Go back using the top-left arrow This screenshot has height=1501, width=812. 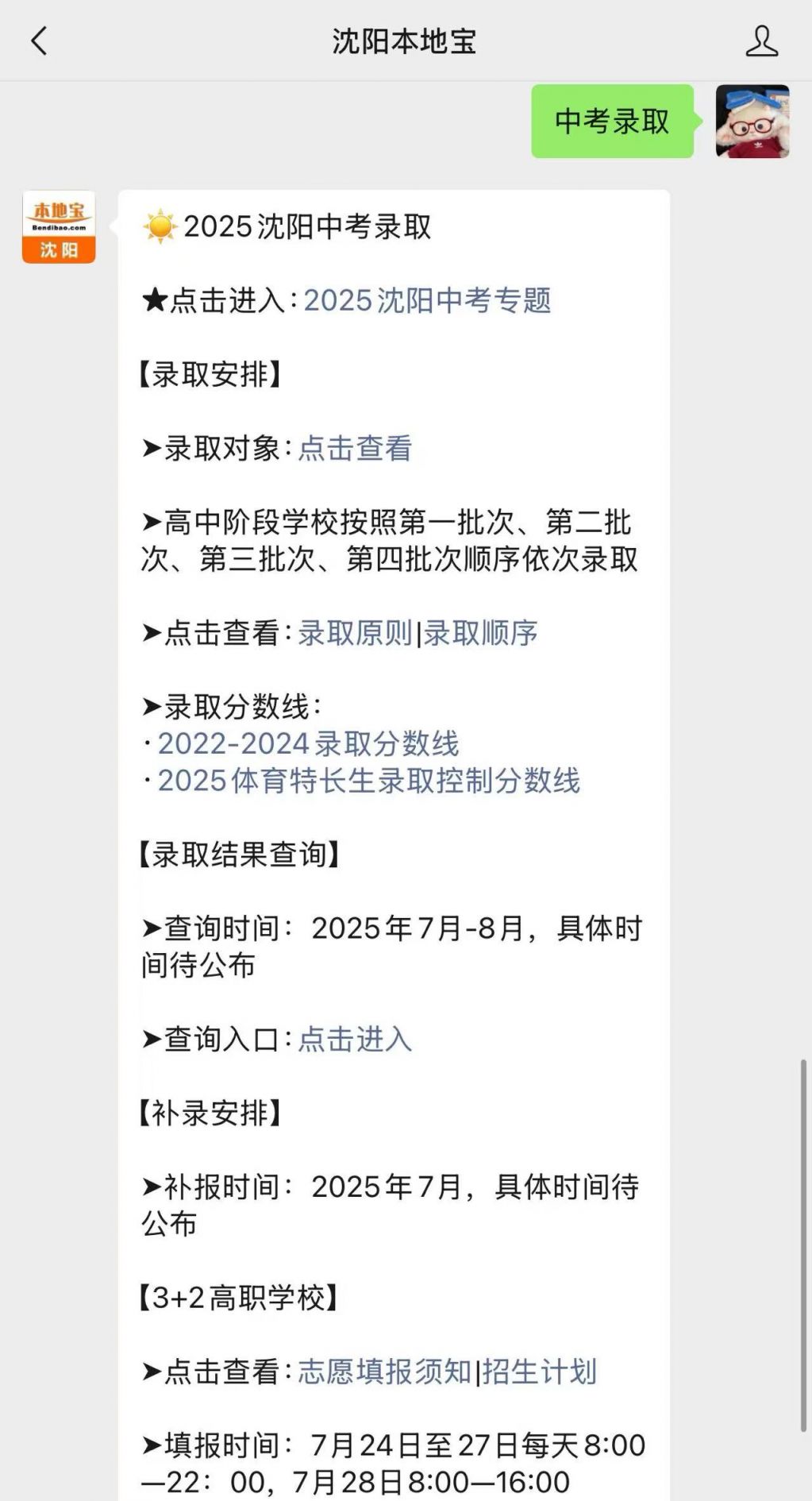39,41
